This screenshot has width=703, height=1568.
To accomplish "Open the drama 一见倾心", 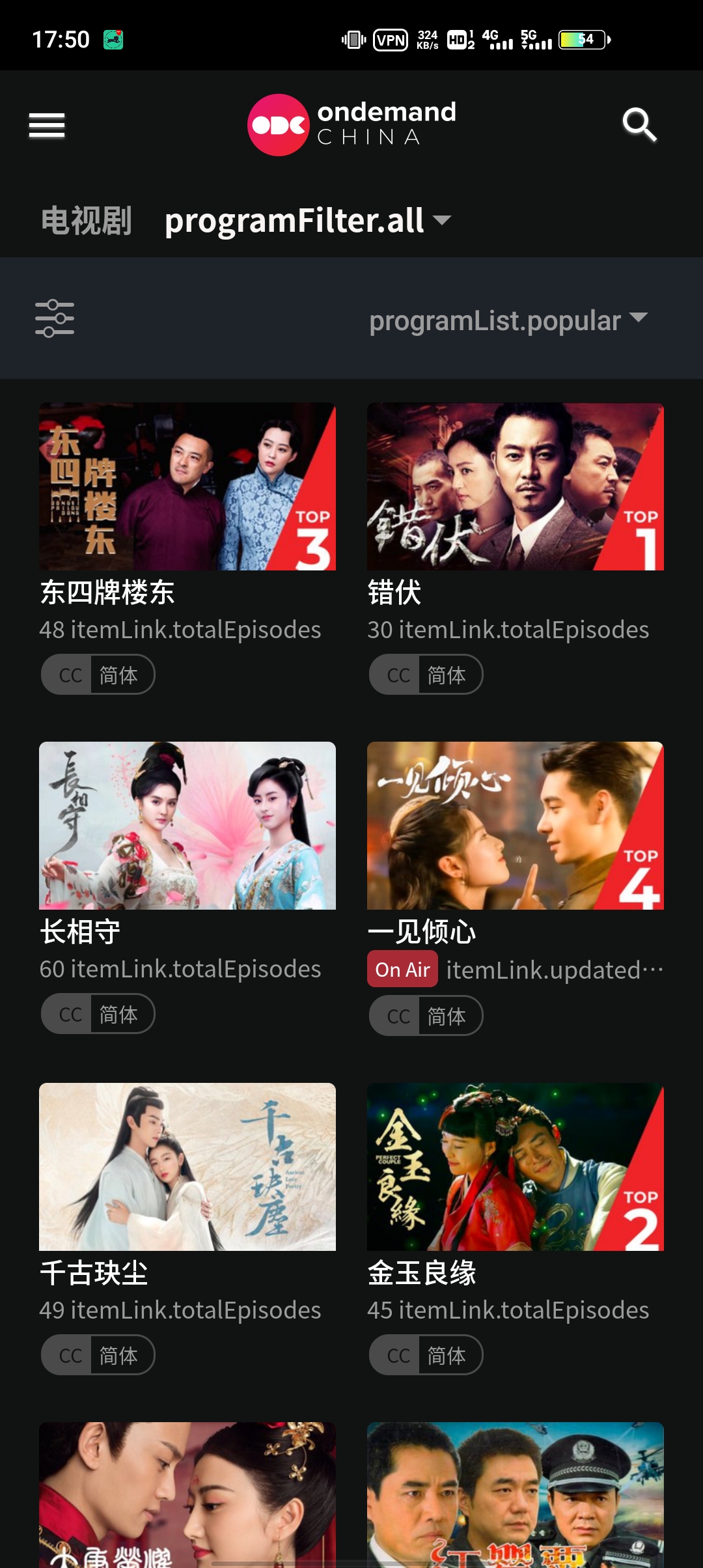I will (516, 826).
